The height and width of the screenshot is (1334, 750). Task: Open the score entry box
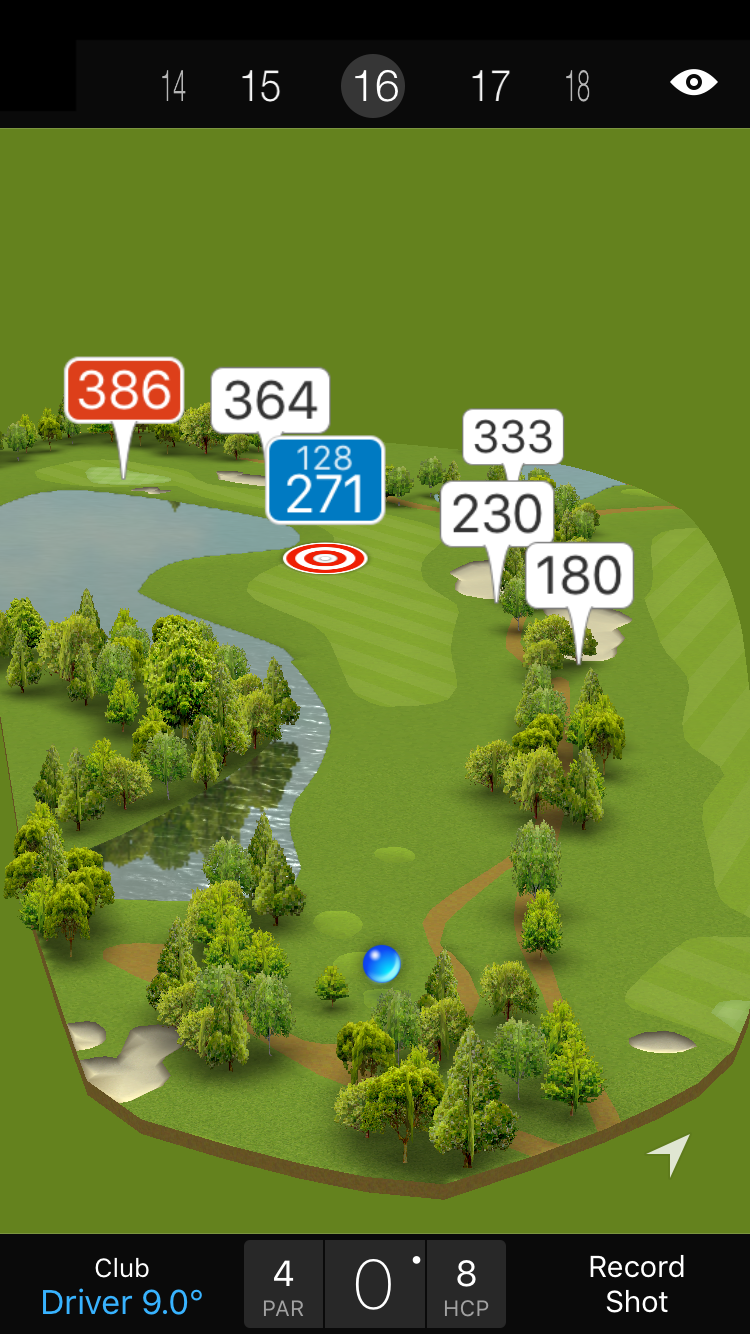pyautogui.click(x=374, y=1284)
